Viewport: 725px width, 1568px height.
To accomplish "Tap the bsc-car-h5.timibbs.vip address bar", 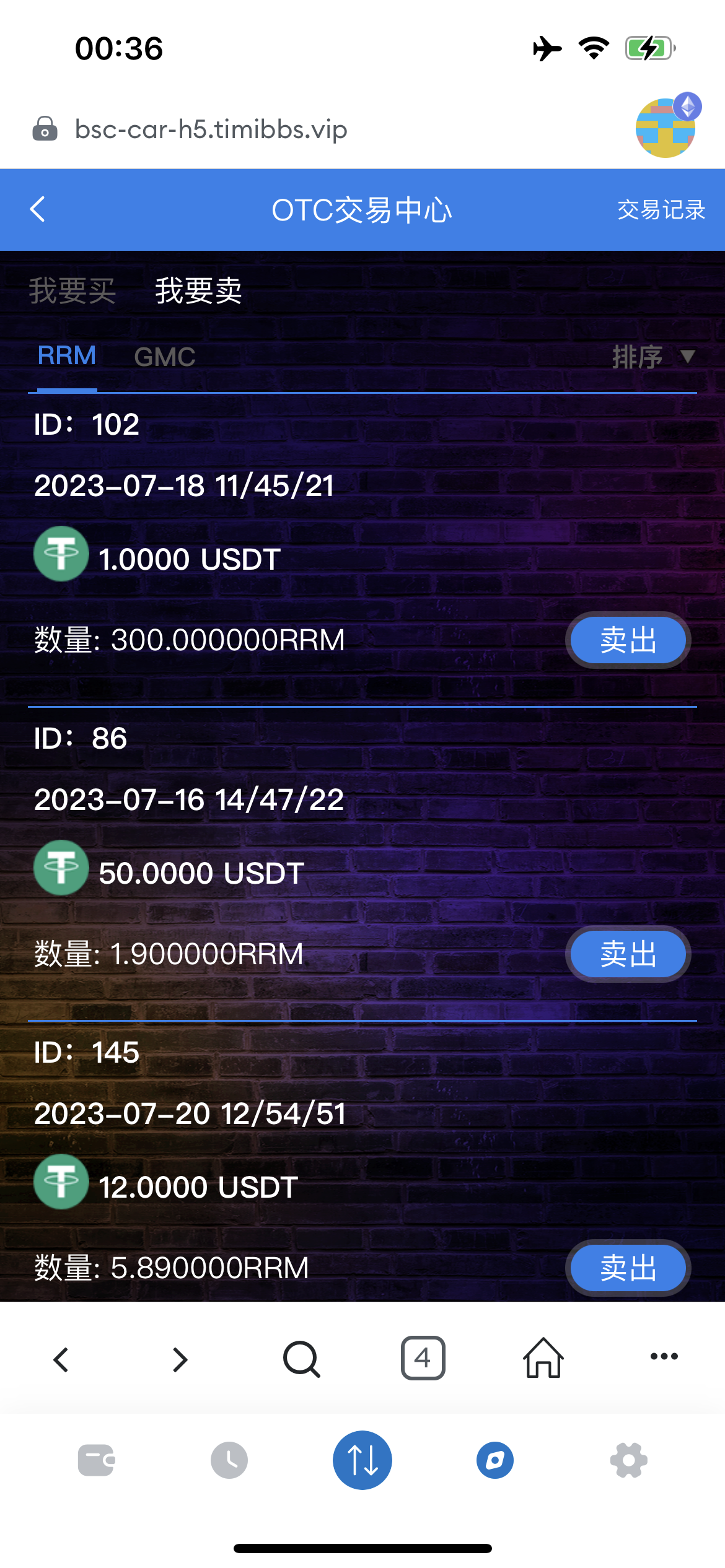I will pos(211,129).
